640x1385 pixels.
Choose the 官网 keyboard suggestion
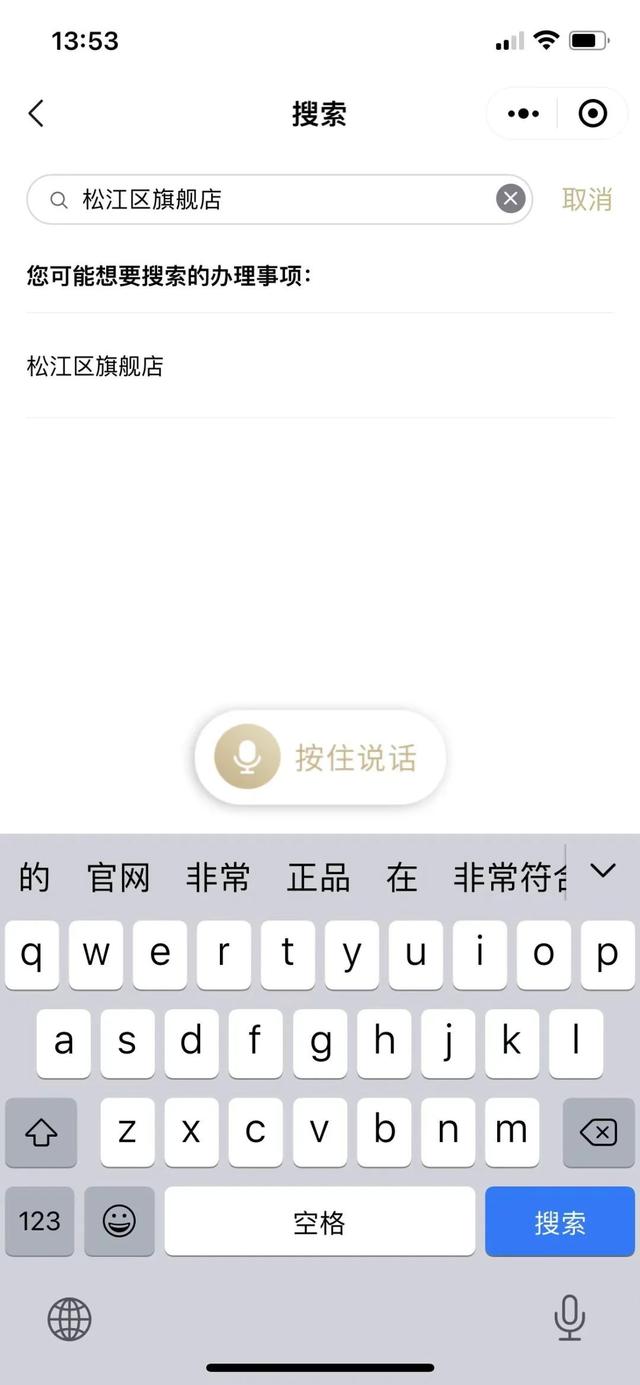[119, 878]
